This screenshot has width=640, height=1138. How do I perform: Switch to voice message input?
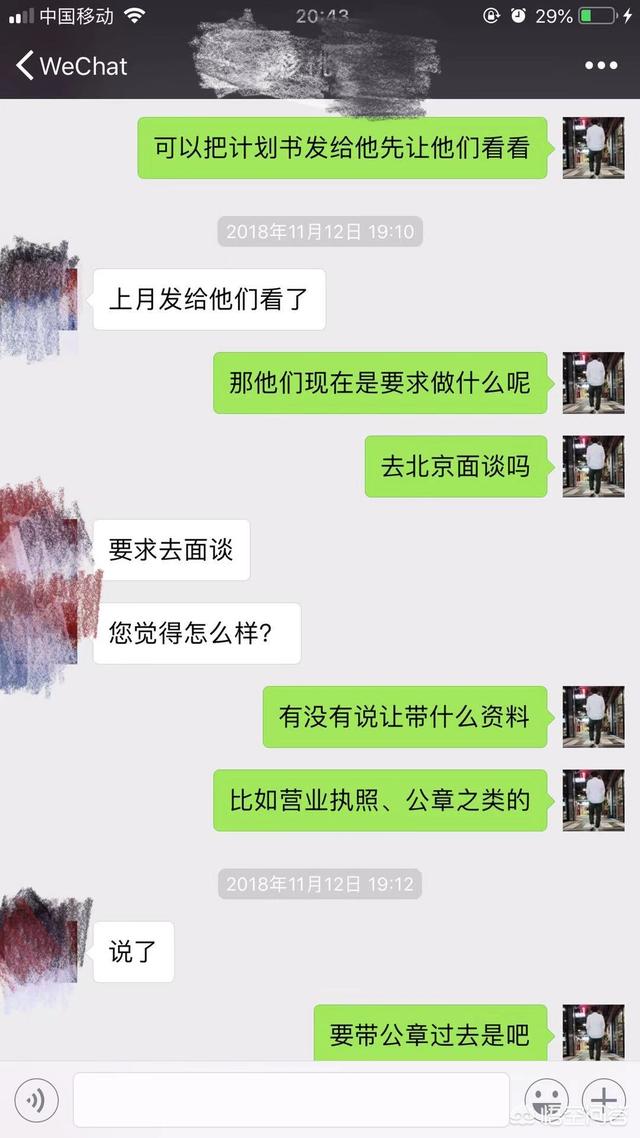(37, 1101)
